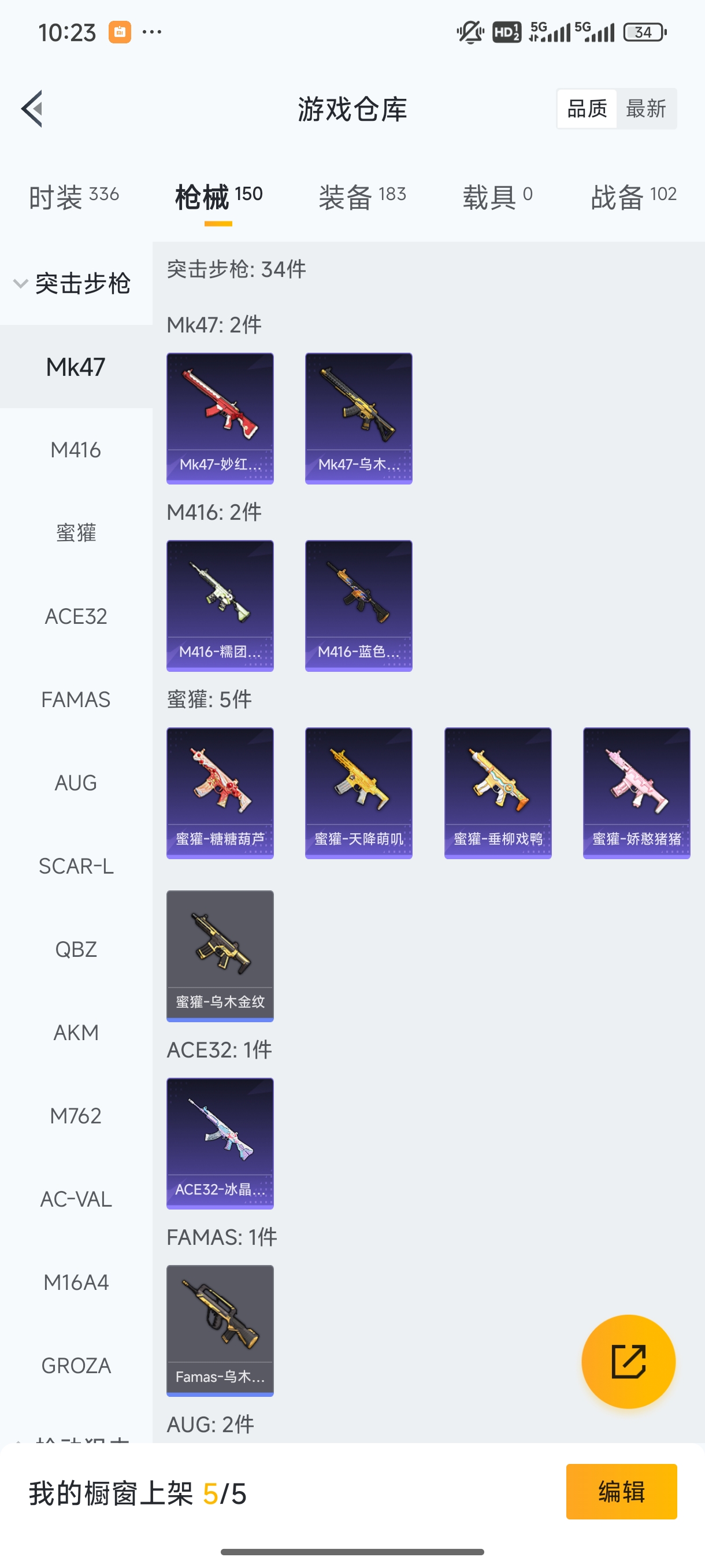Open the Famas-乌木 skin tile
Screen dimensions: 705x1568
(x=220, y=1330)
